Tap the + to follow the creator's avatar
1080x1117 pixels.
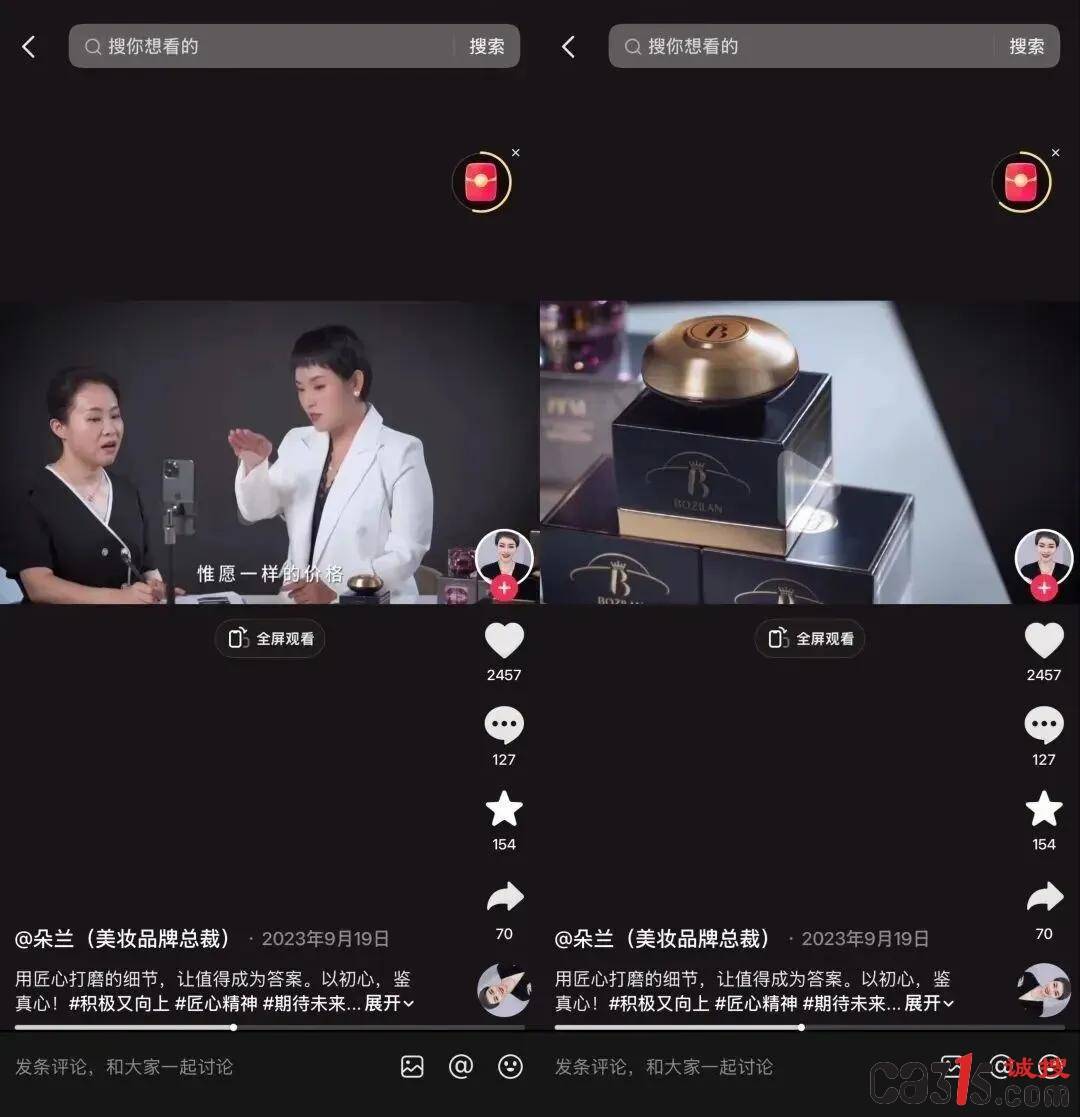coord(504,588)
